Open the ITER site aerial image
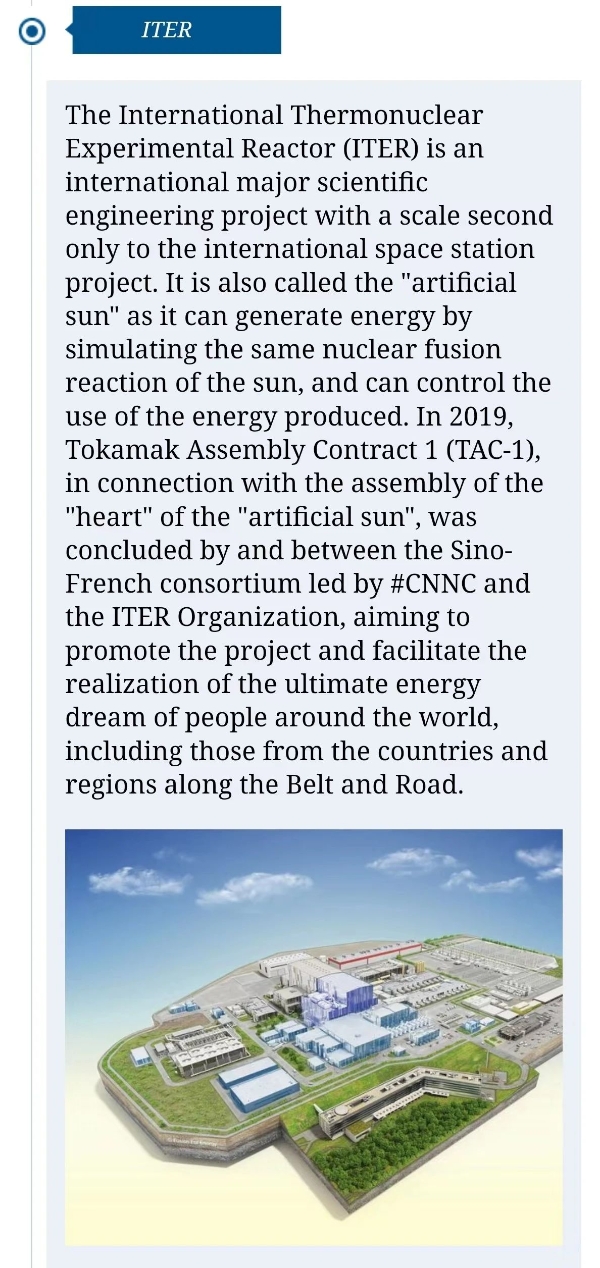 313,1036
